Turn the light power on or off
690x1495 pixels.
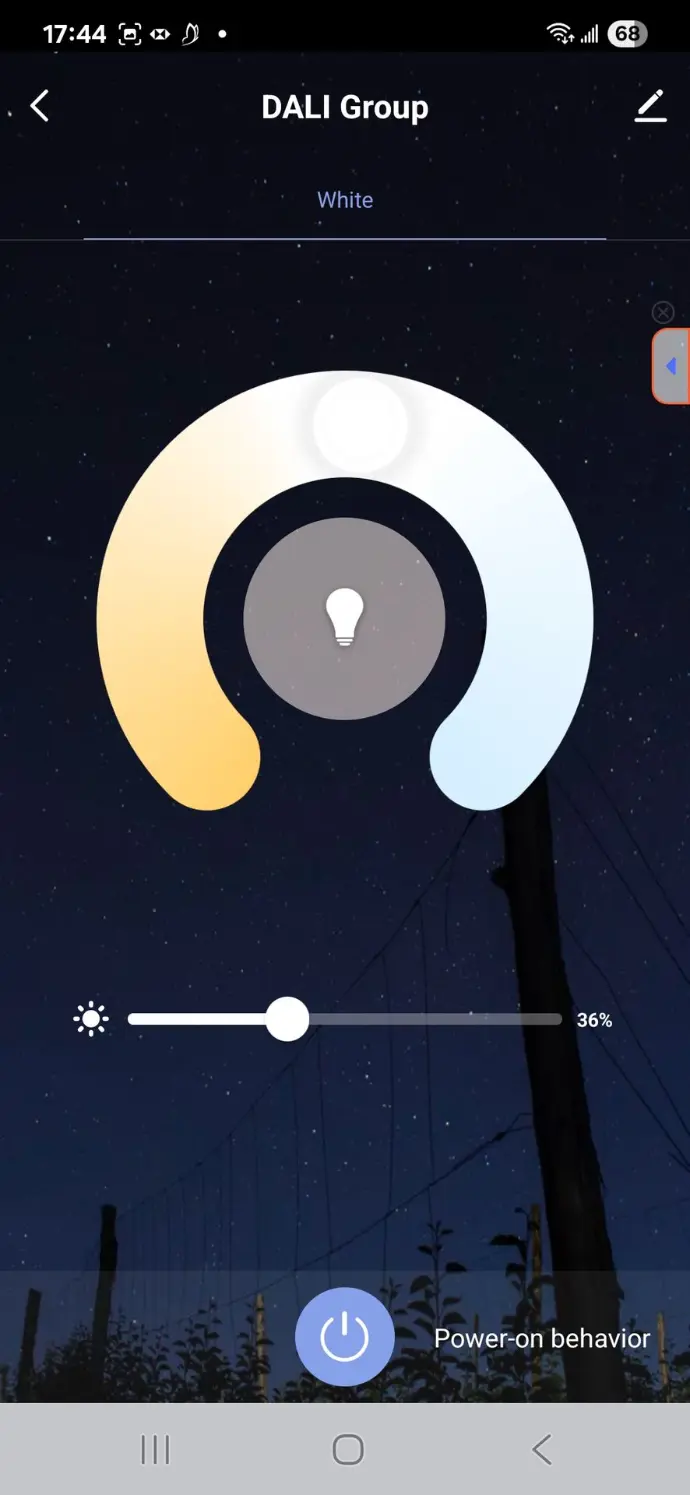coord(345,1337)
